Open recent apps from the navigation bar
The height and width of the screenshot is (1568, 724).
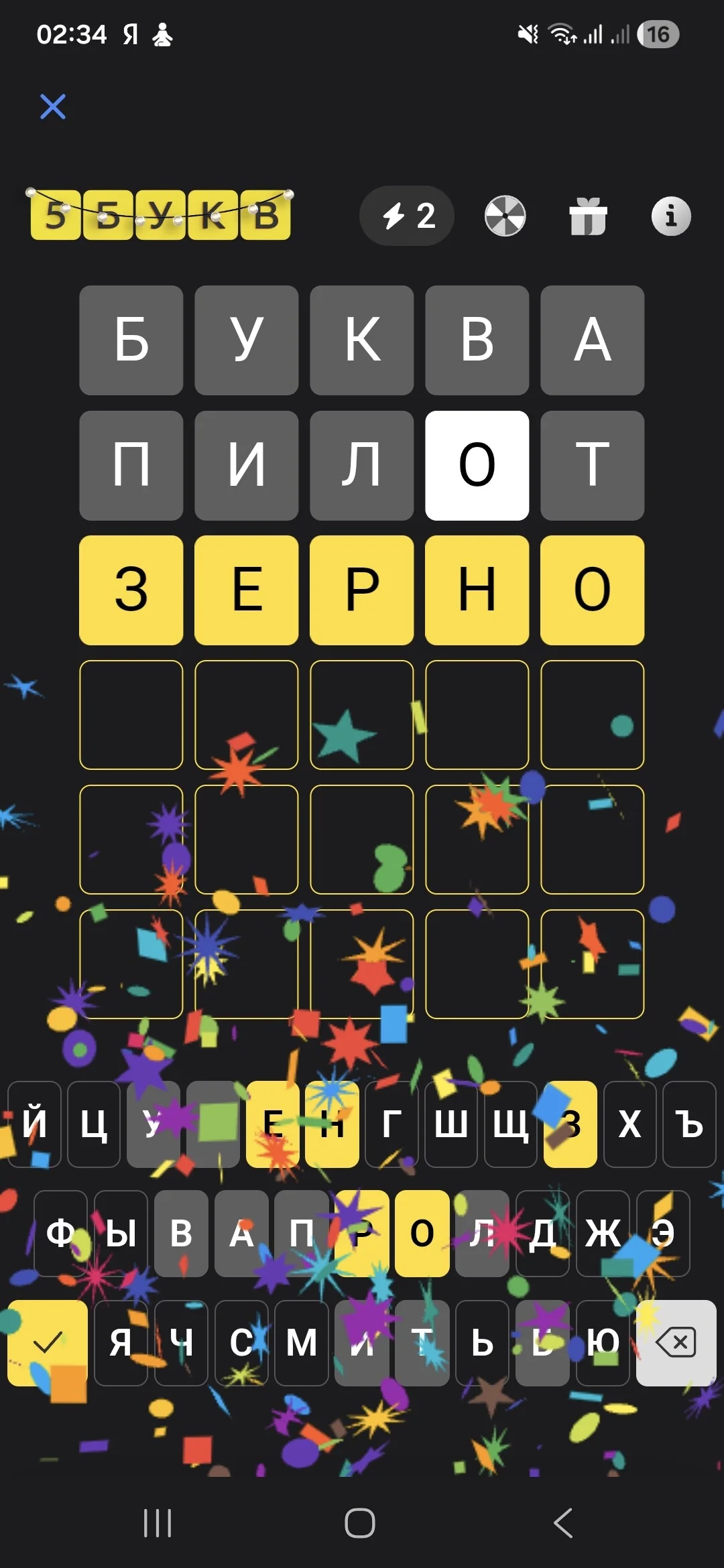(x=158, y=1523)
